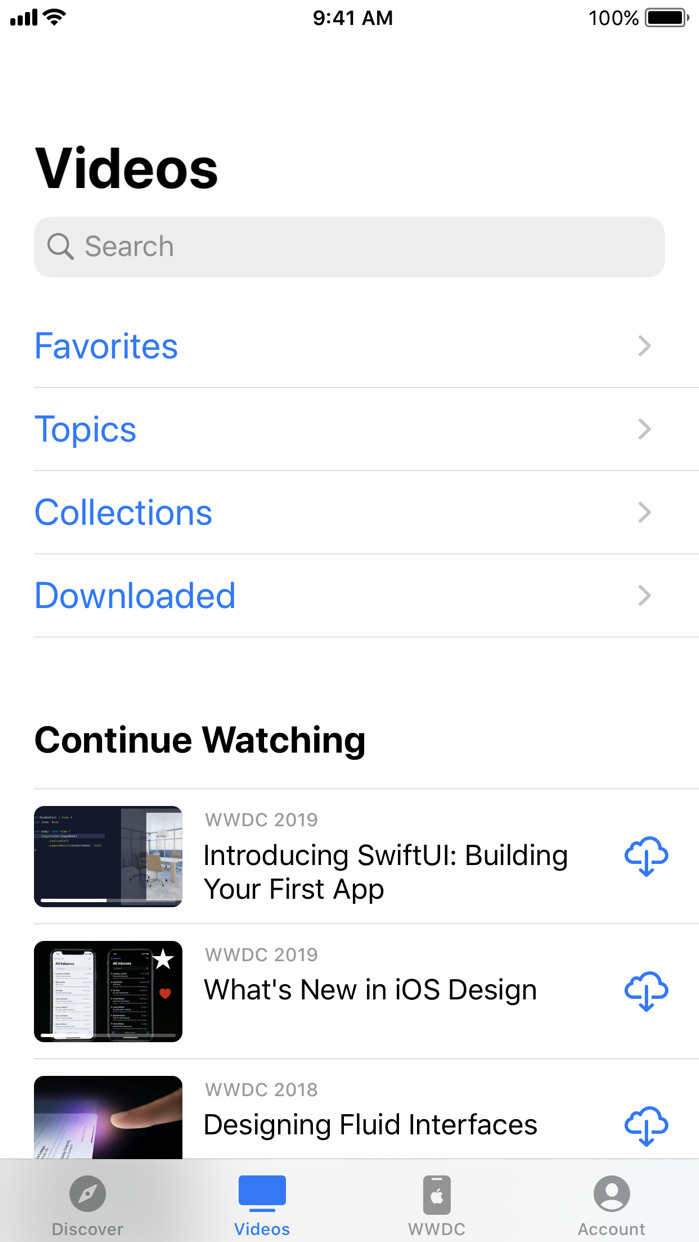Go to the WWDC tab
699x1242 pixels.
(x=436, y=1205)
